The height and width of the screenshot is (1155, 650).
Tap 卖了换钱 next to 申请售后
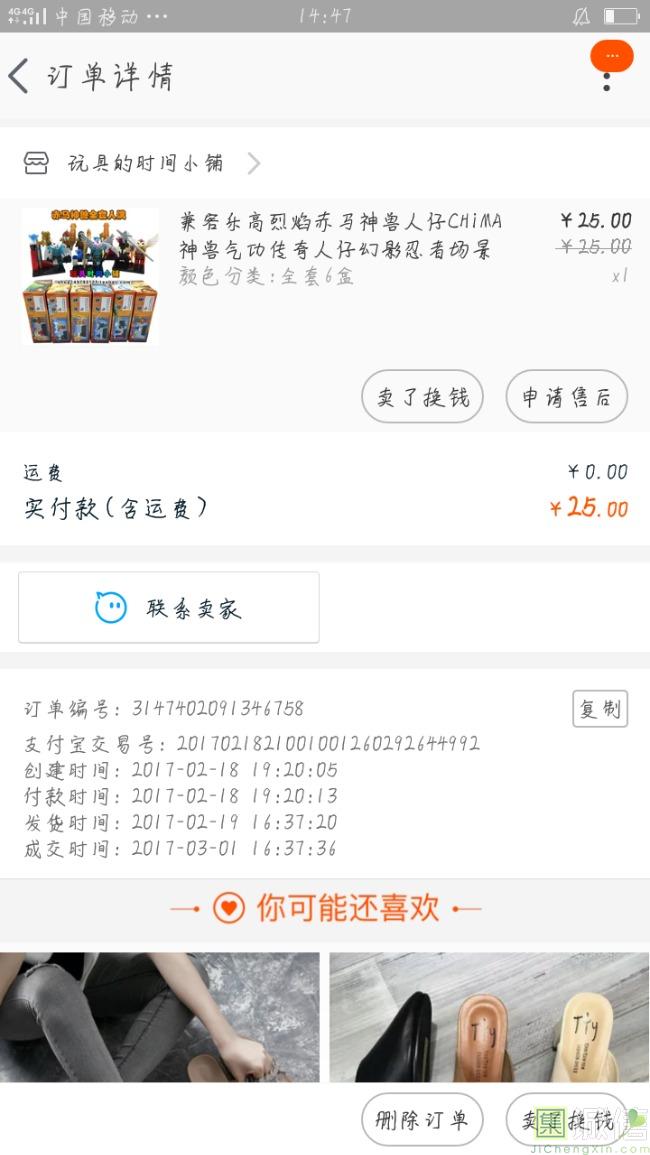pos(422,397)
